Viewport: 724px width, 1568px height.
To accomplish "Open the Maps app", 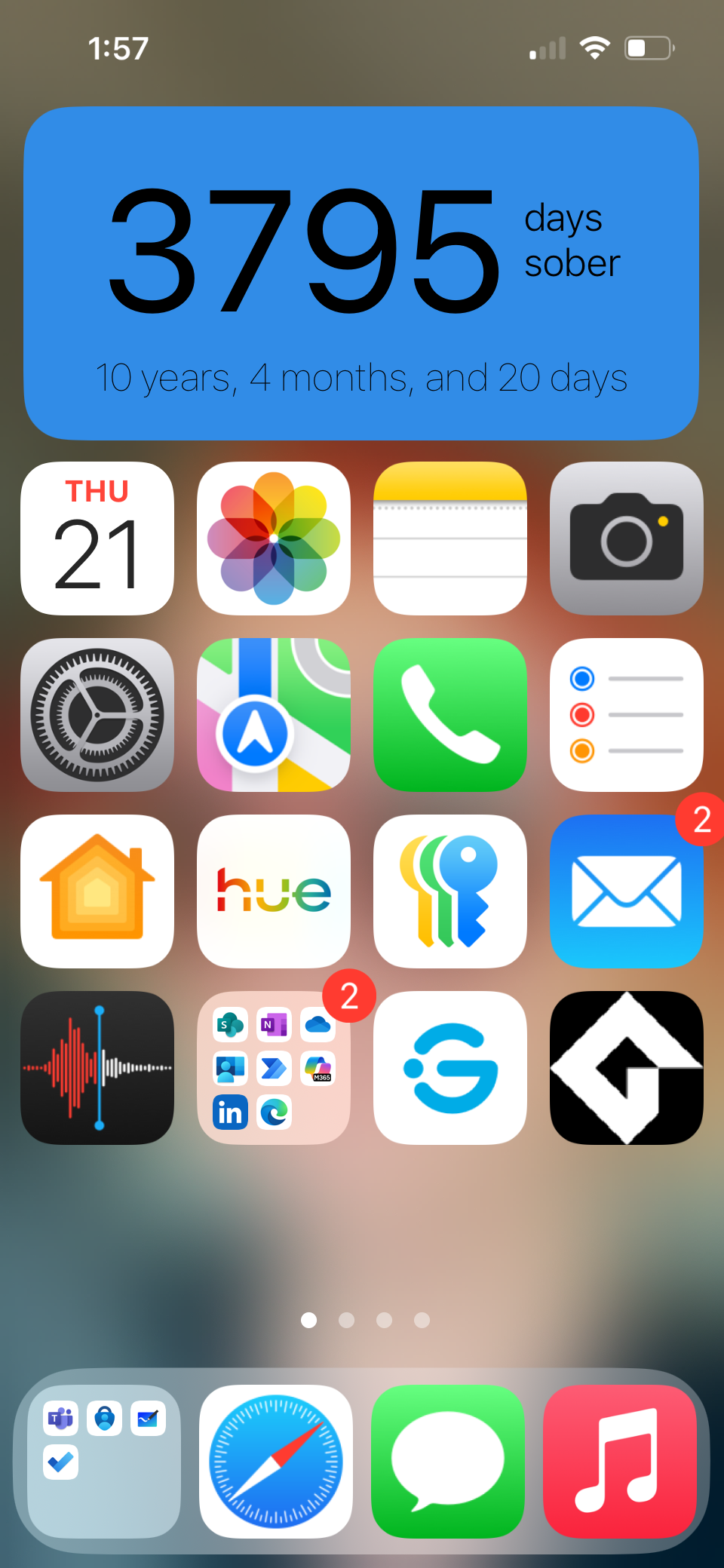I will (x=274, y=715).
